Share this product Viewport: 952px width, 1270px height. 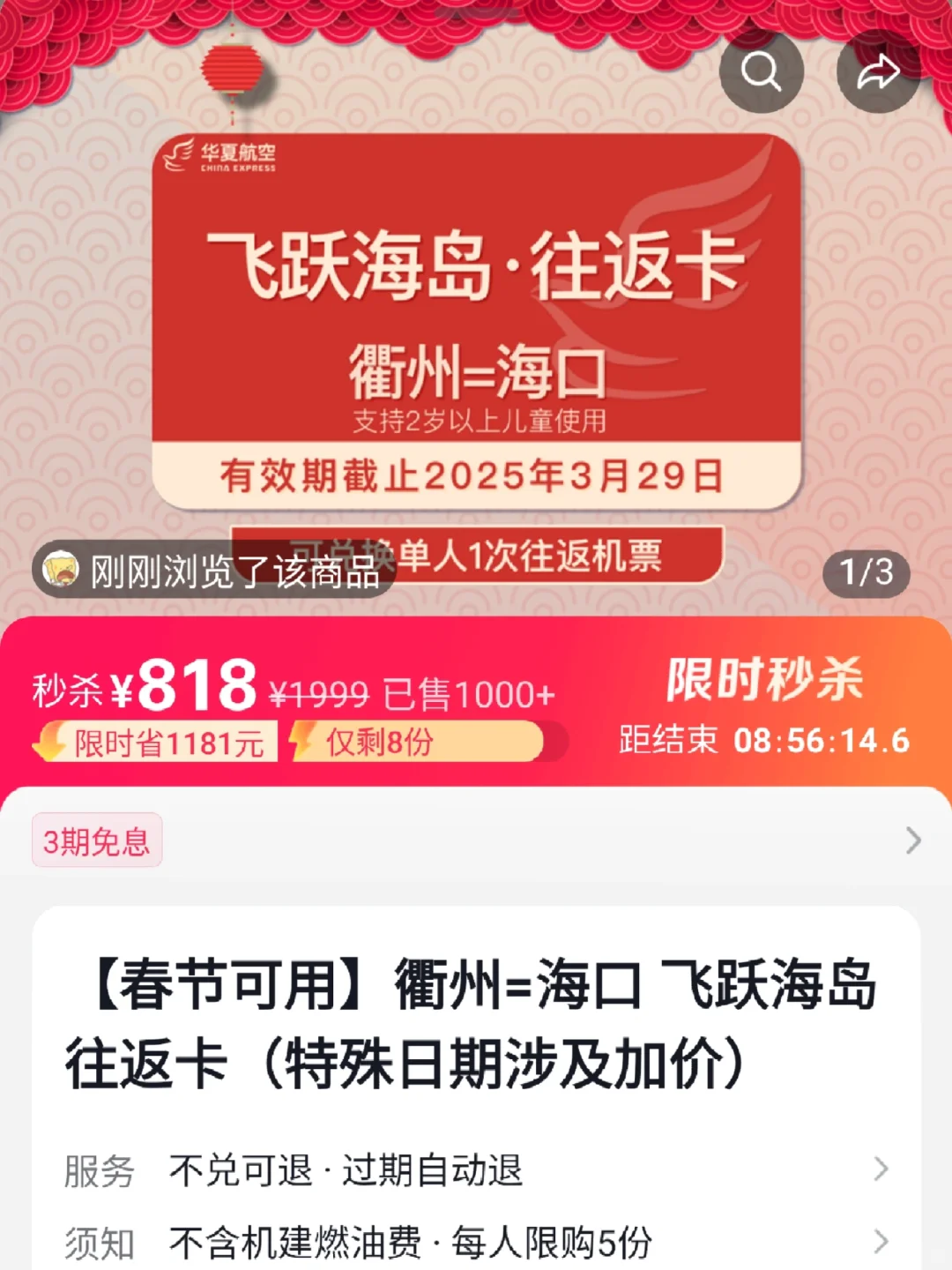878,71
